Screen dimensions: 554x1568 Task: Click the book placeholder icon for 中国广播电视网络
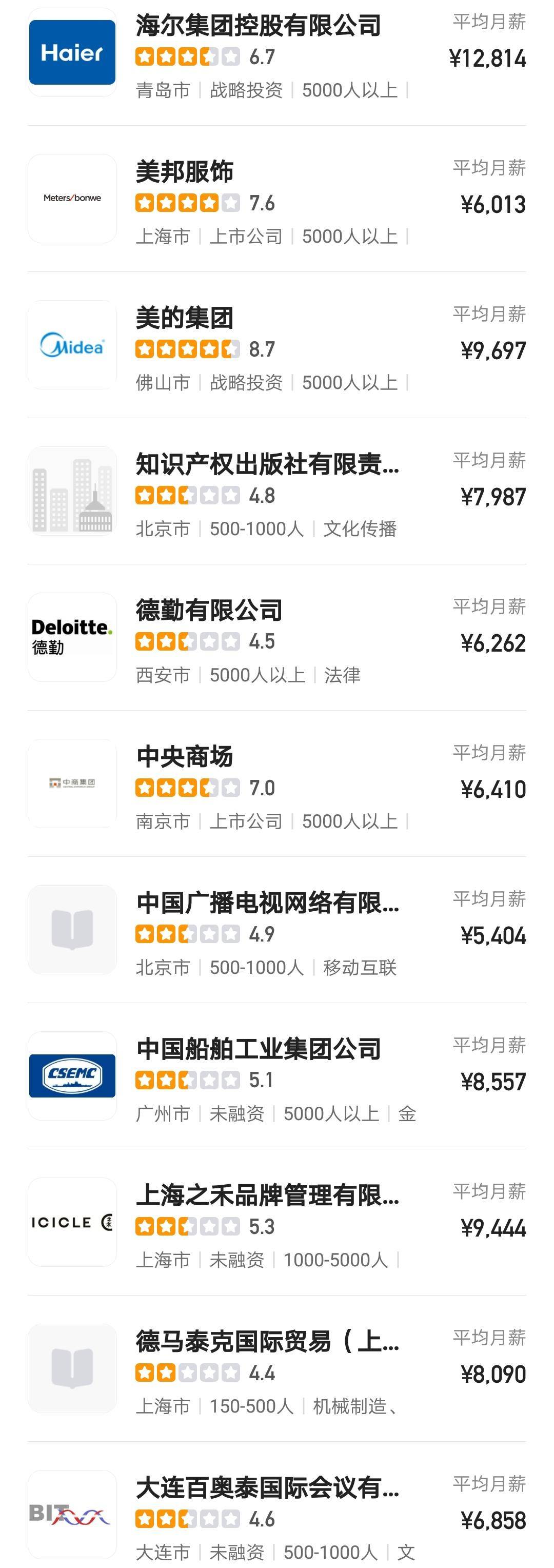(71, 928)
